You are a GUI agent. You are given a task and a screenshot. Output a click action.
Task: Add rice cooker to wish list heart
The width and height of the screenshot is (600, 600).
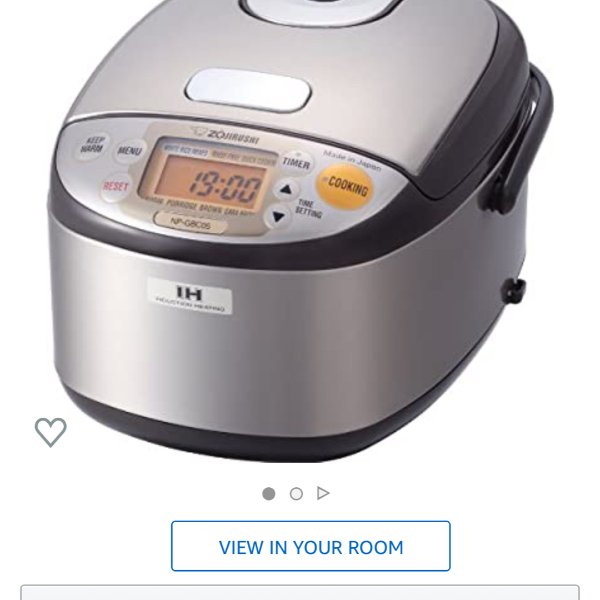[51, 432]
